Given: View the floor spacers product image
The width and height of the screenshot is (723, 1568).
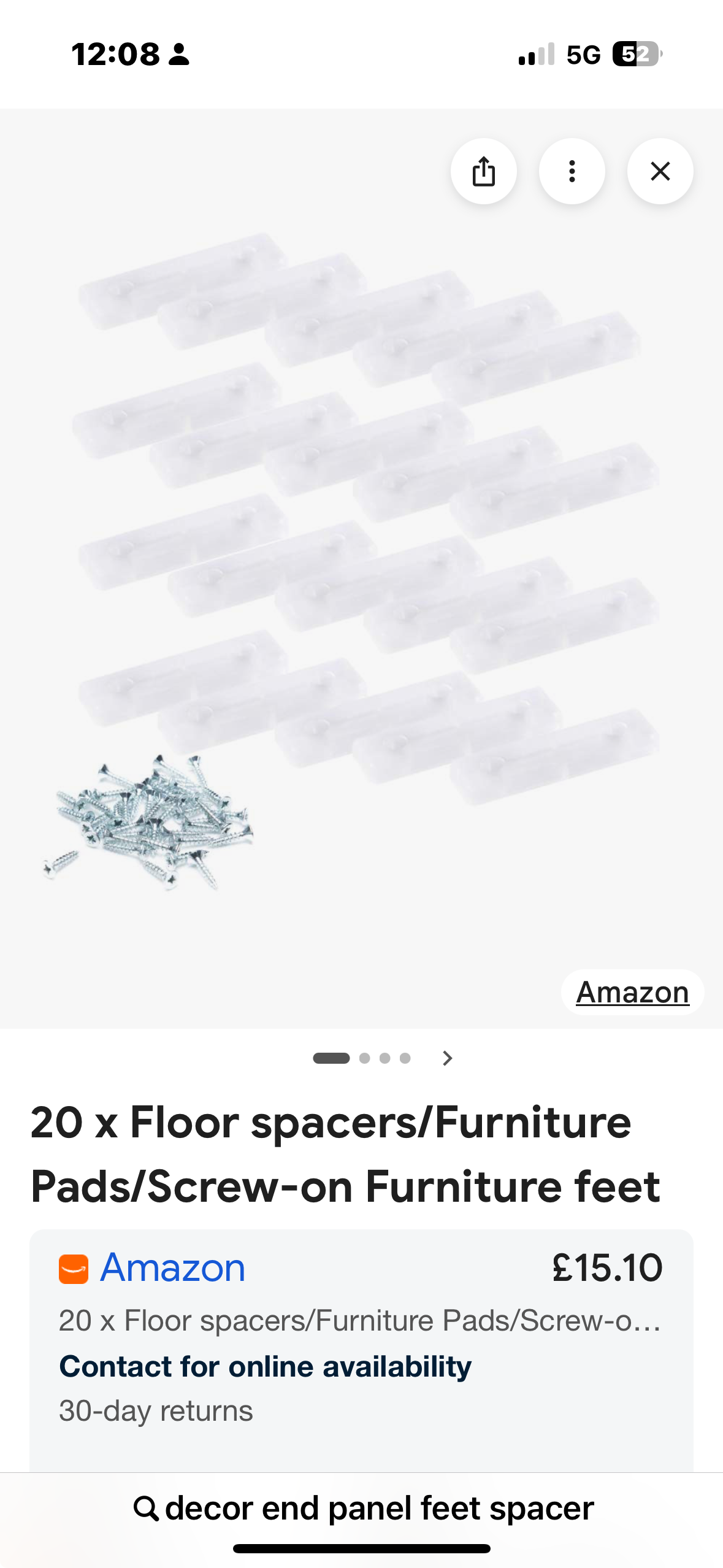Looking at the screenshot, I should click(x=361, y=569).
